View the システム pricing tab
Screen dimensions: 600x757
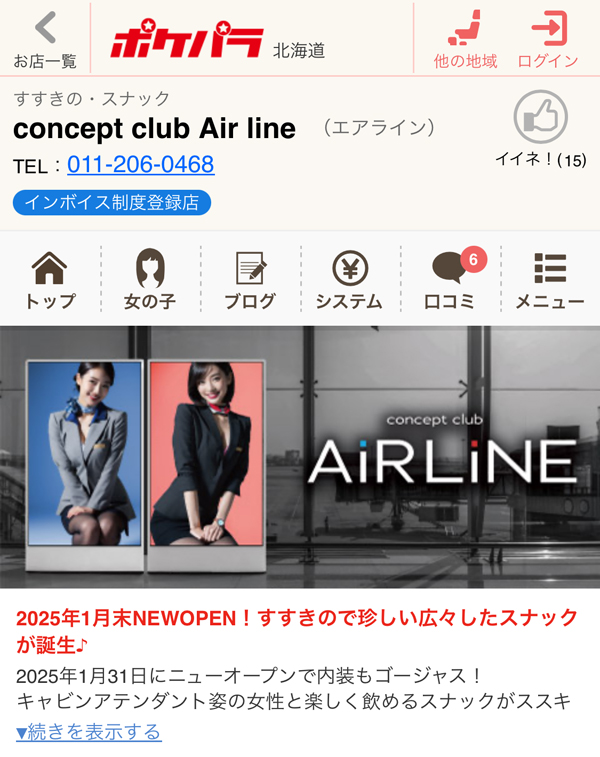point(349,280)
